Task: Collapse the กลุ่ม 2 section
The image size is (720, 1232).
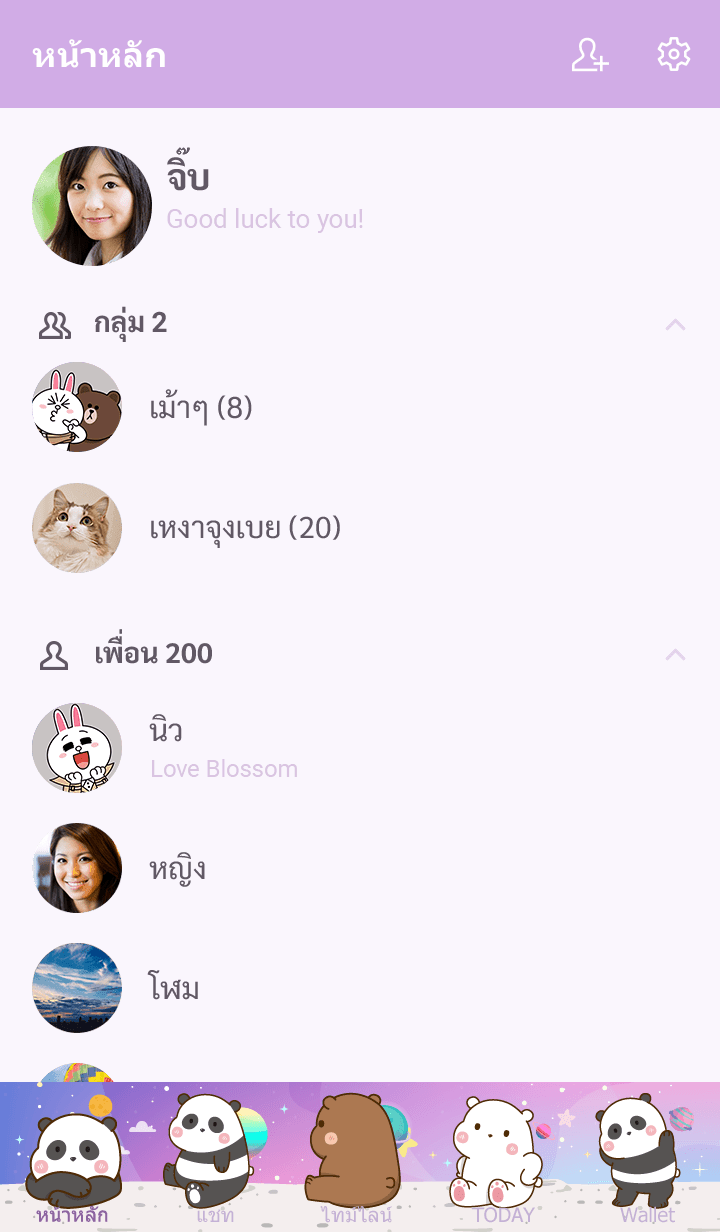Action: tap(675, 324)
